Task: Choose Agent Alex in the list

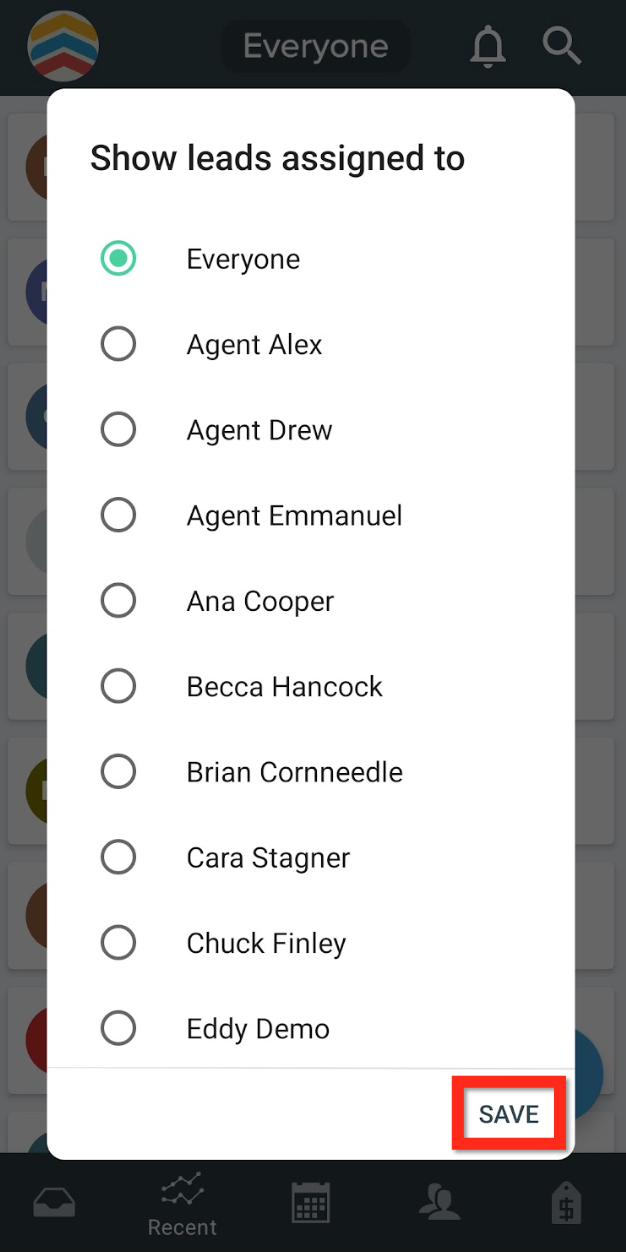Action: [311, 345]
